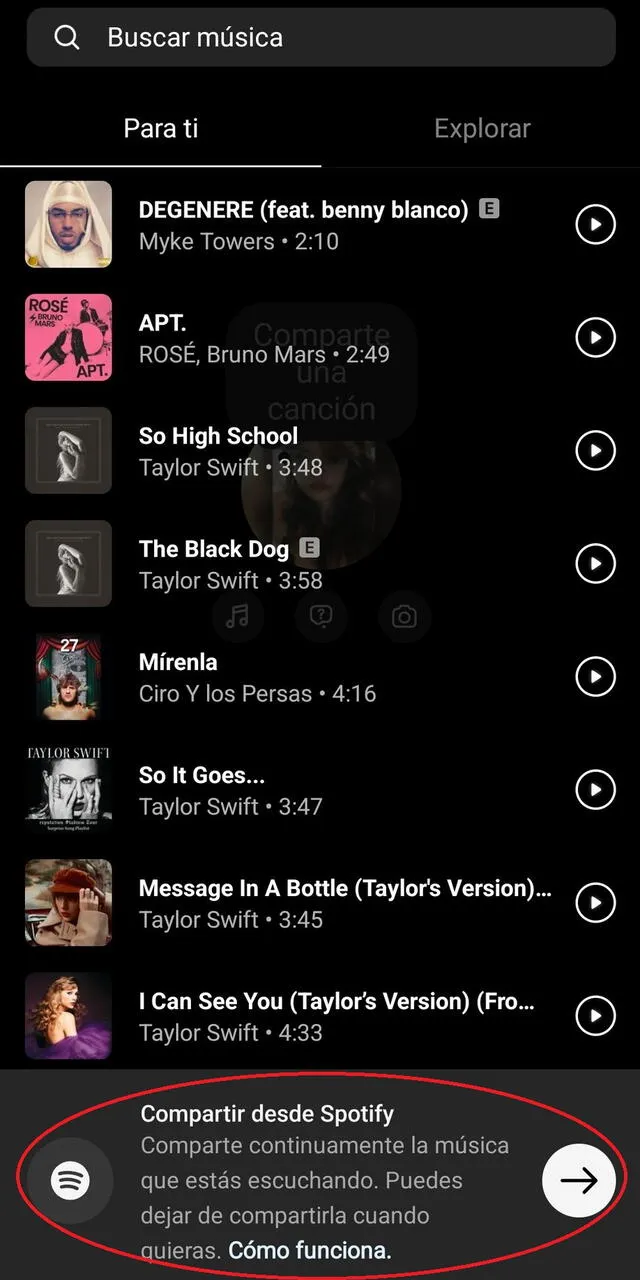Select DEGENERE (feat. benny blanco) song

pos(300,225)
